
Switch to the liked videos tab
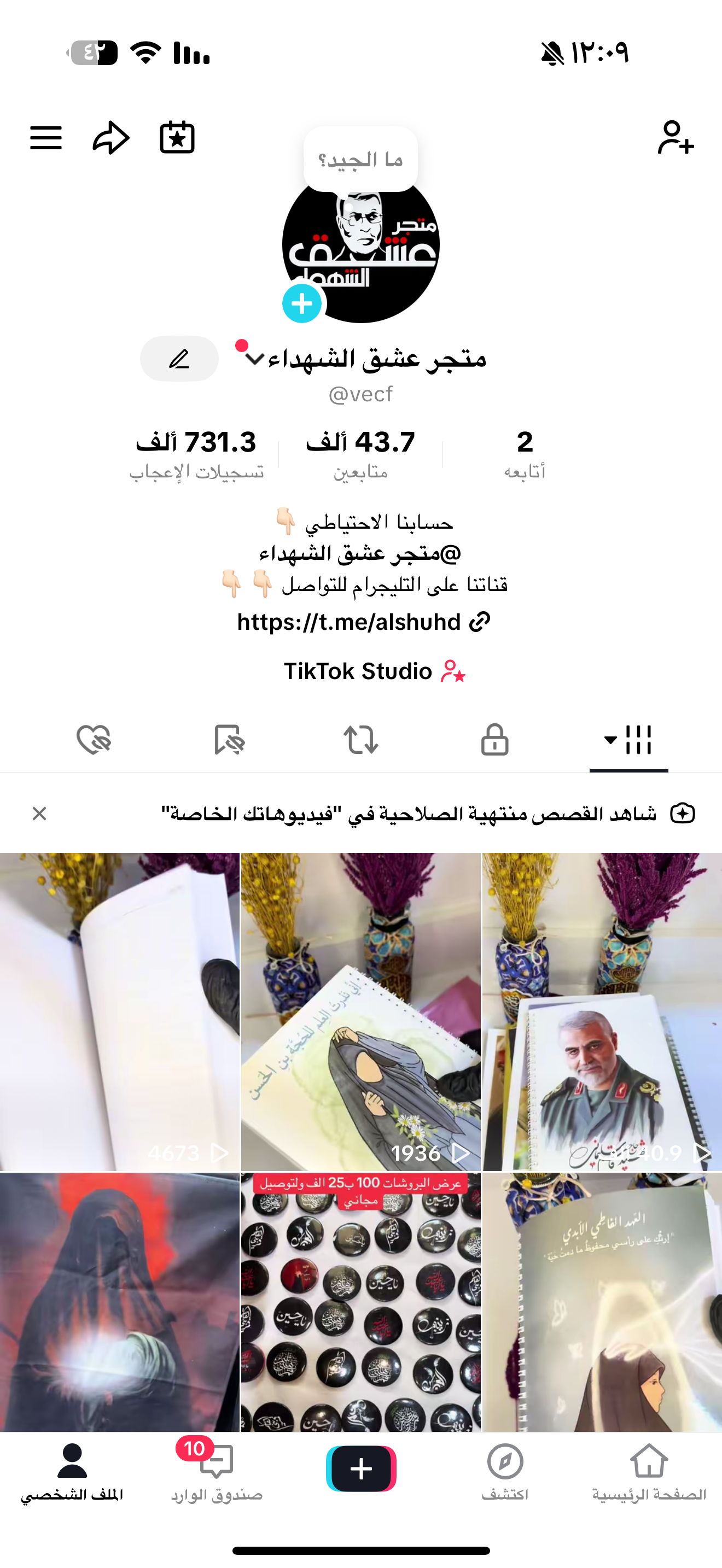click(94, 740)
